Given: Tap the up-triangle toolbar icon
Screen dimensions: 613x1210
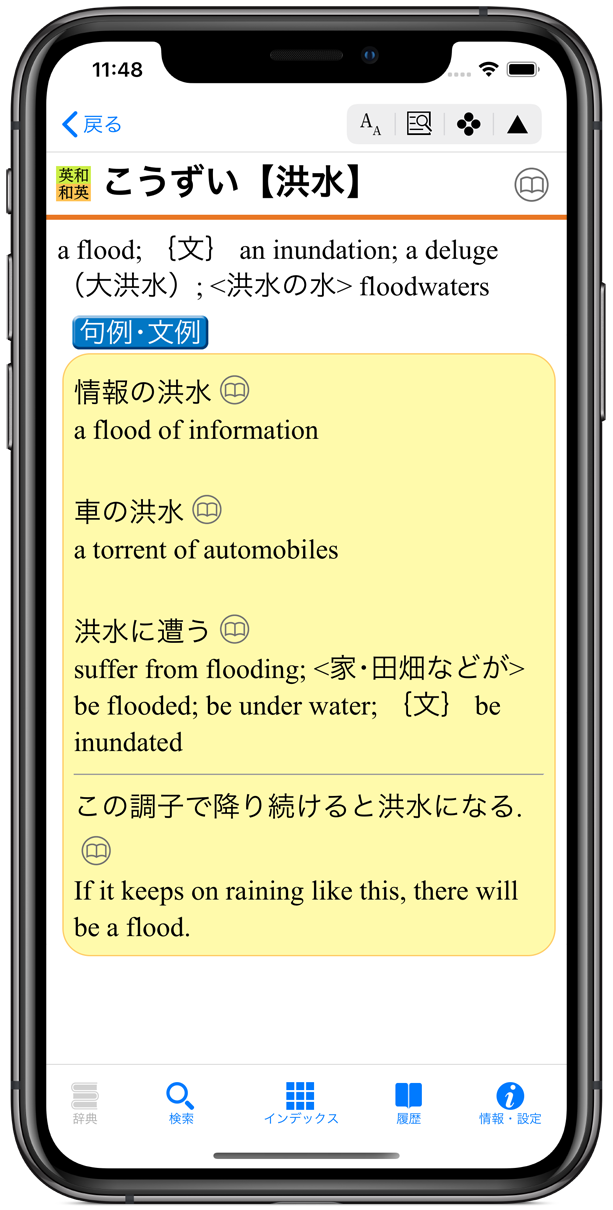Looking at the screenshot, I should [517, 124].
